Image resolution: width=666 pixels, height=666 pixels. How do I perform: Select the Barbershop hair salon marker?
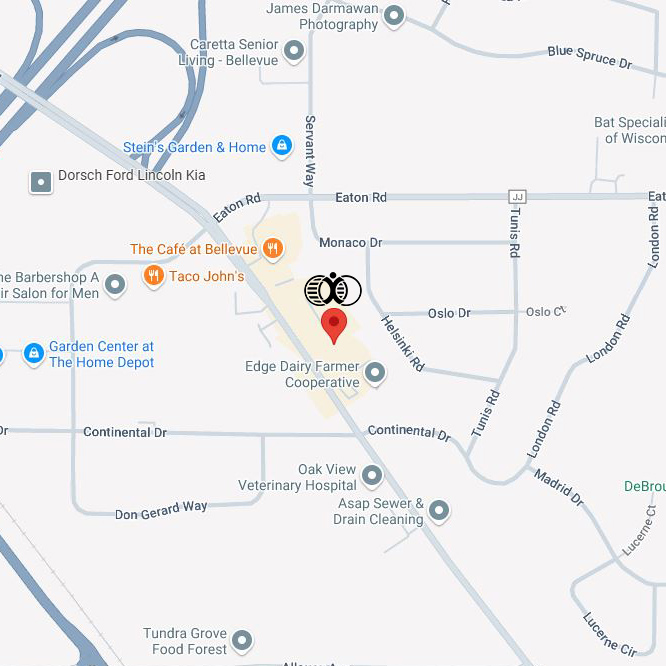coord(116,285)
